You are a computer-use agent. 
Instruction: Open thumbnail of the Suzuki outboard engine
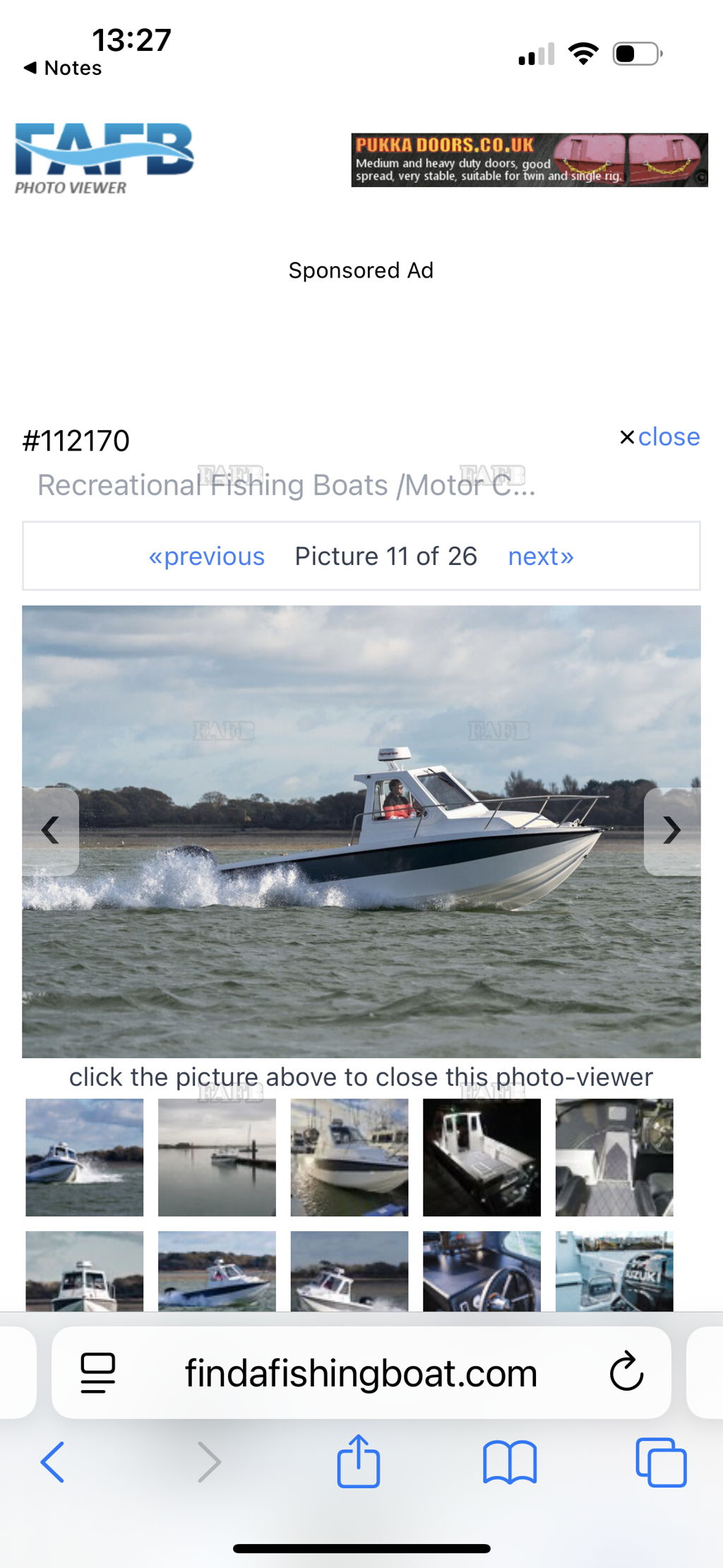pos(614,1271)
